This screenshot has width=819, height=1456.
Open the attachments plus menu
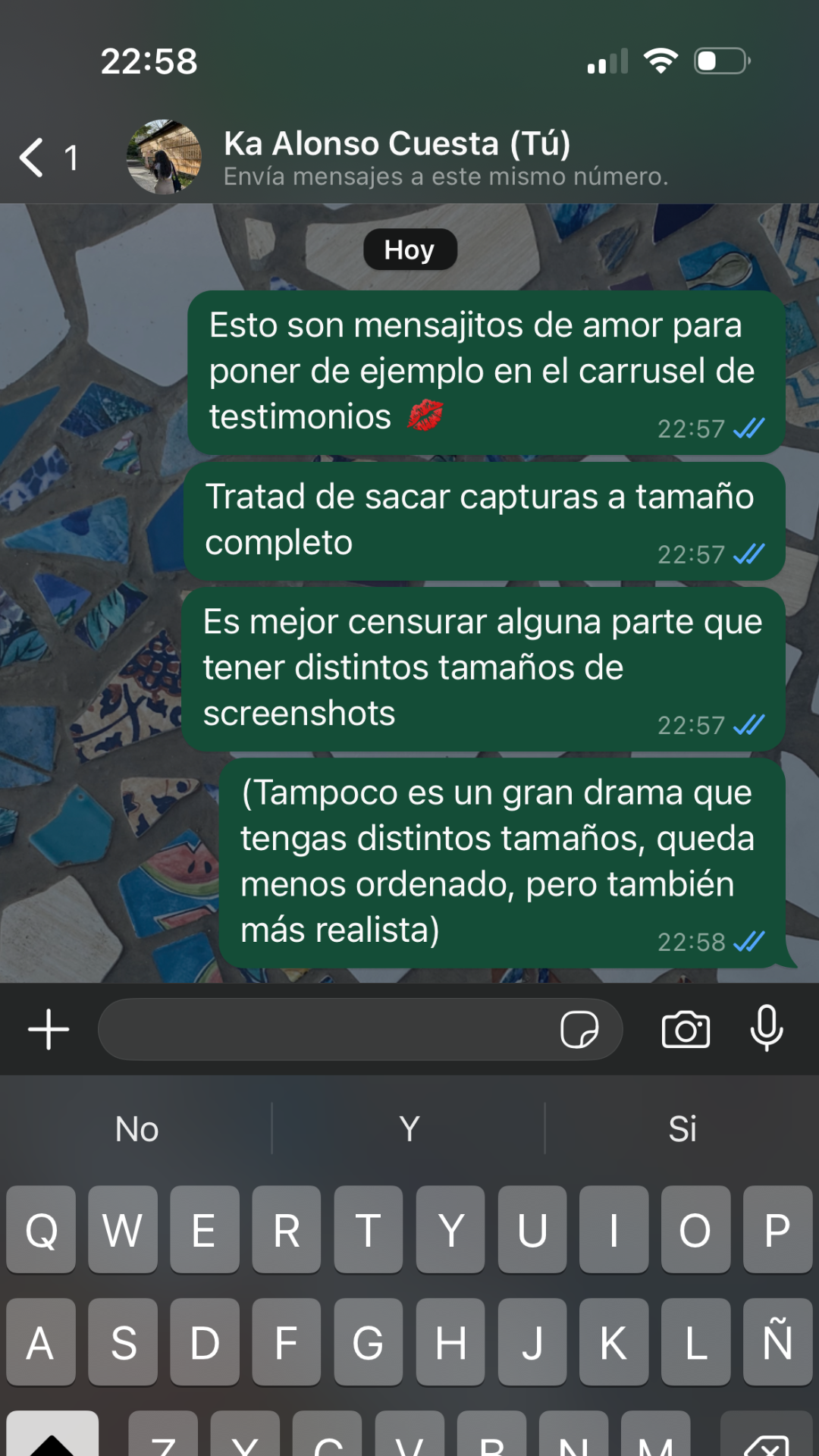tap(49, 1029)
